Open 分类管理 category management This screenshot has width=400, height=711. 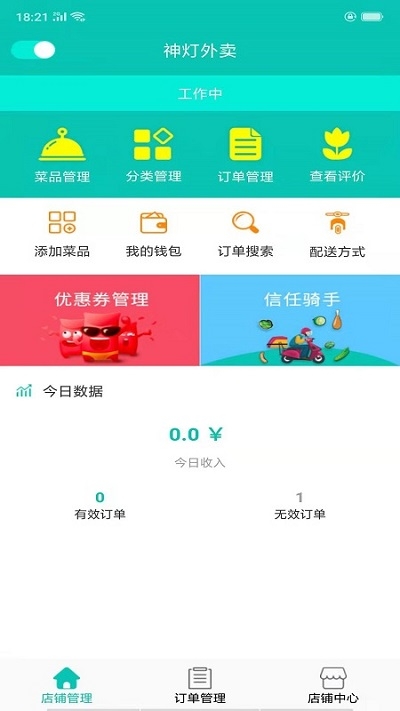153,155
